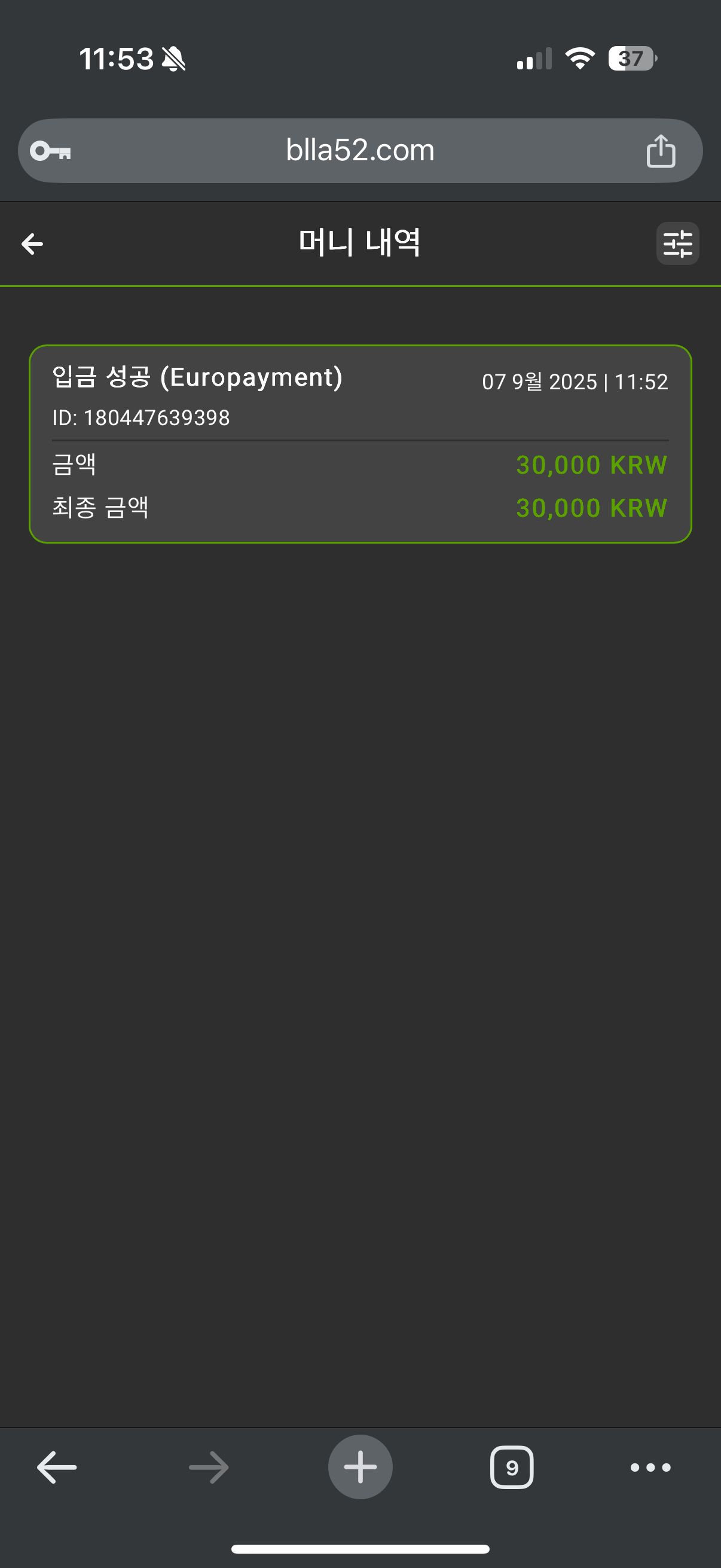
Task: Share this page from address bar
Action: tap(660, 151)
